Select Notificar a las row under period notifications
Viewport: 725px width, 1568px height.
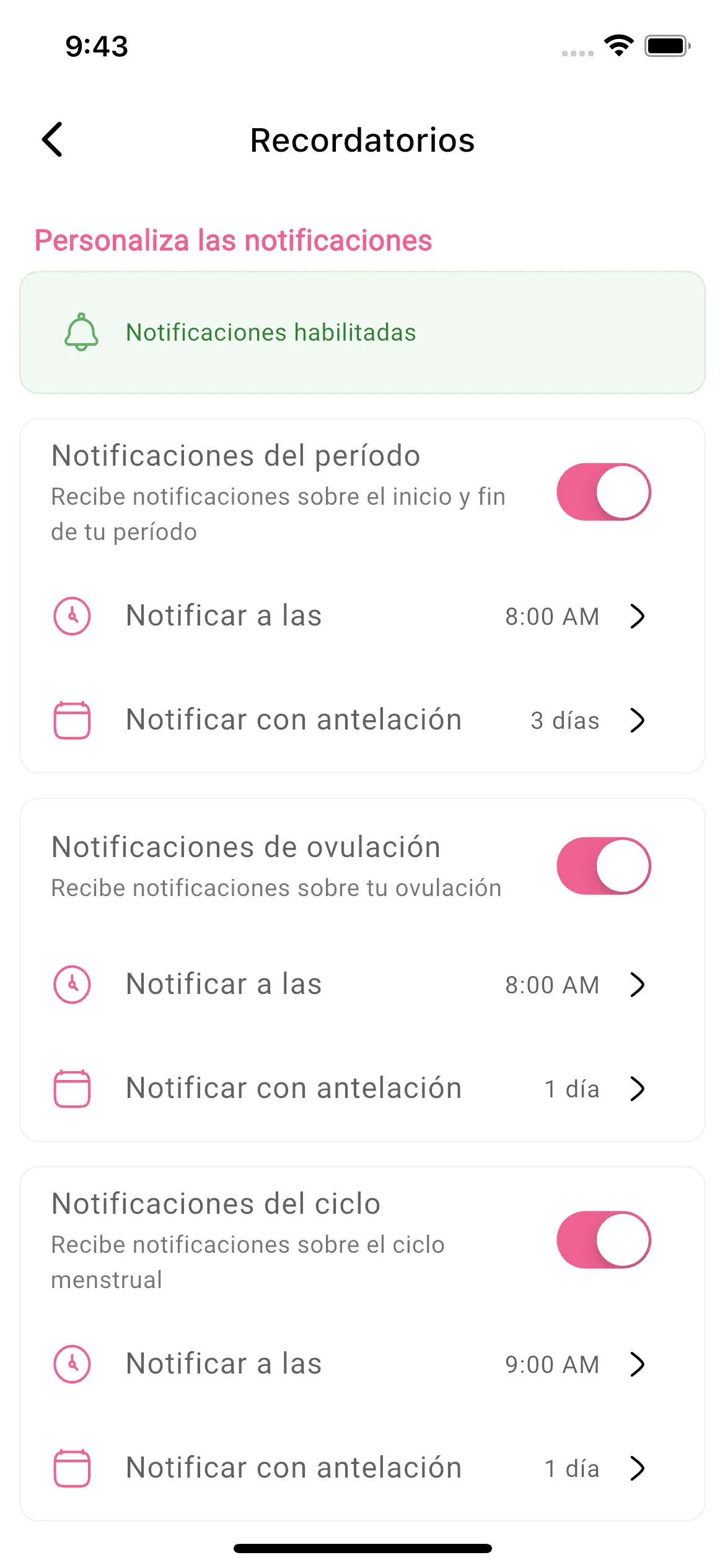pos(224,616)
